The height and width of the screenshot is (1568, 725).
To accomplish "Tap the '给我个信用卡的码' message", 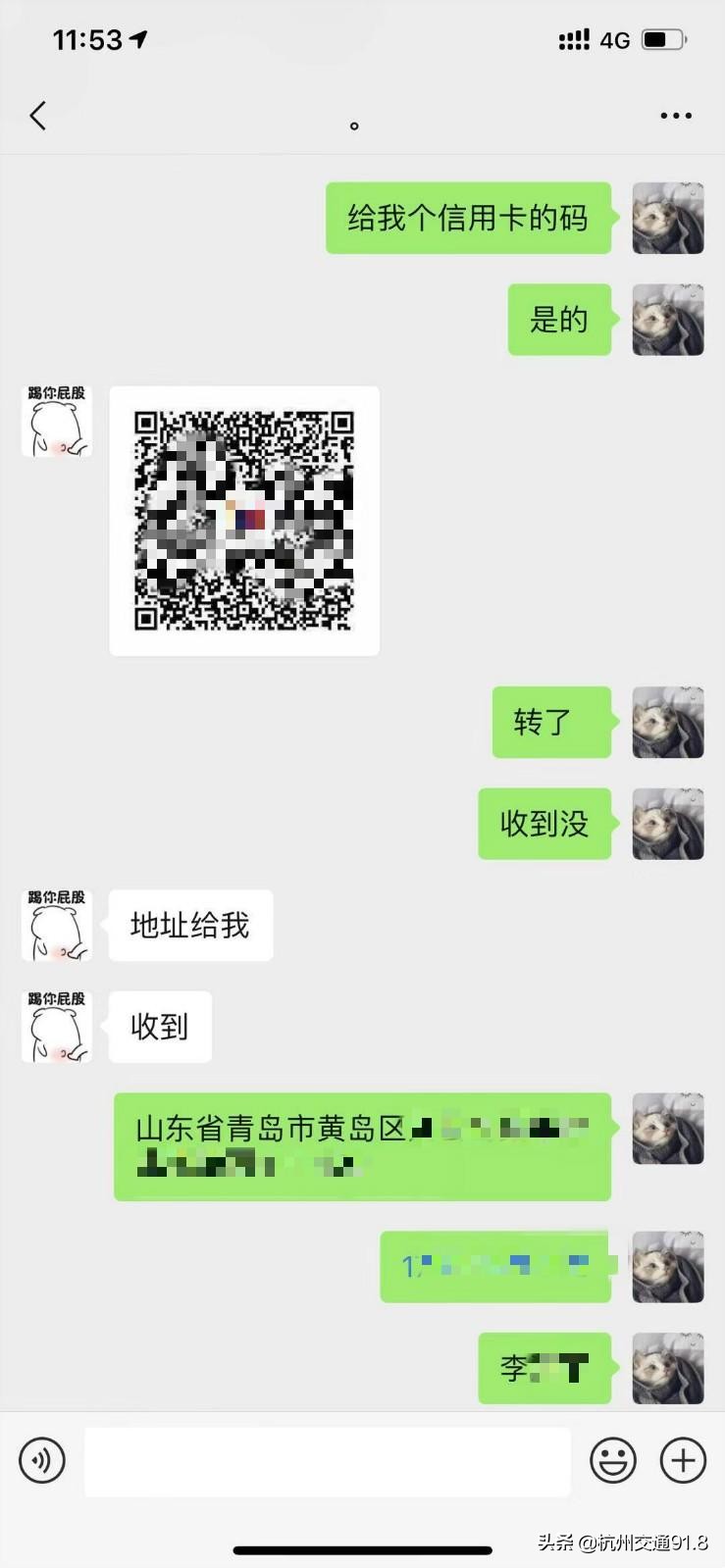I will click(x=468, y=219).
